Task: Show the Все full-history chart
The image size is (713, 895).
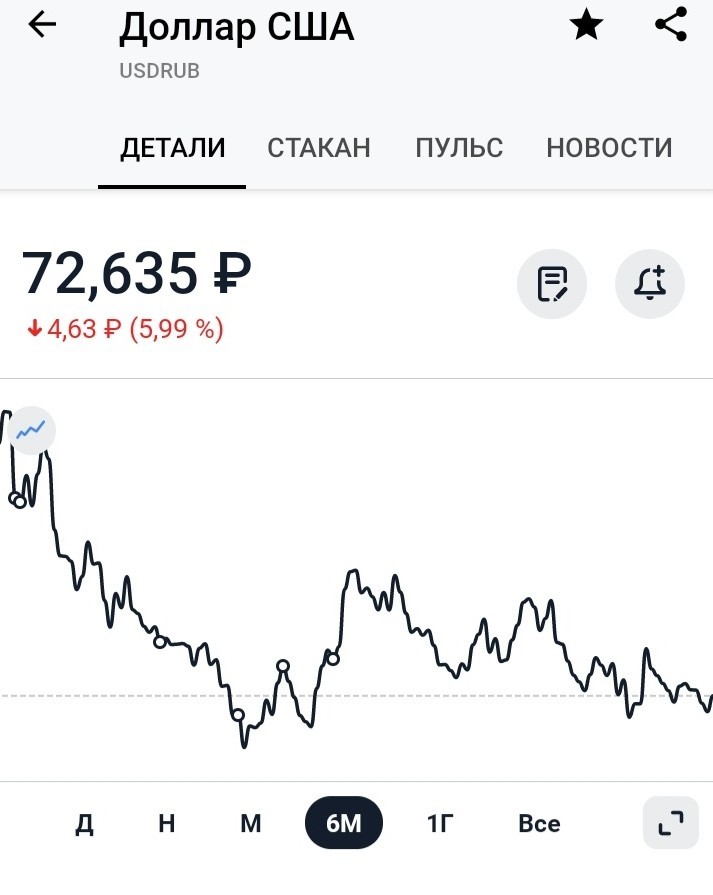Action: [539, 823]
